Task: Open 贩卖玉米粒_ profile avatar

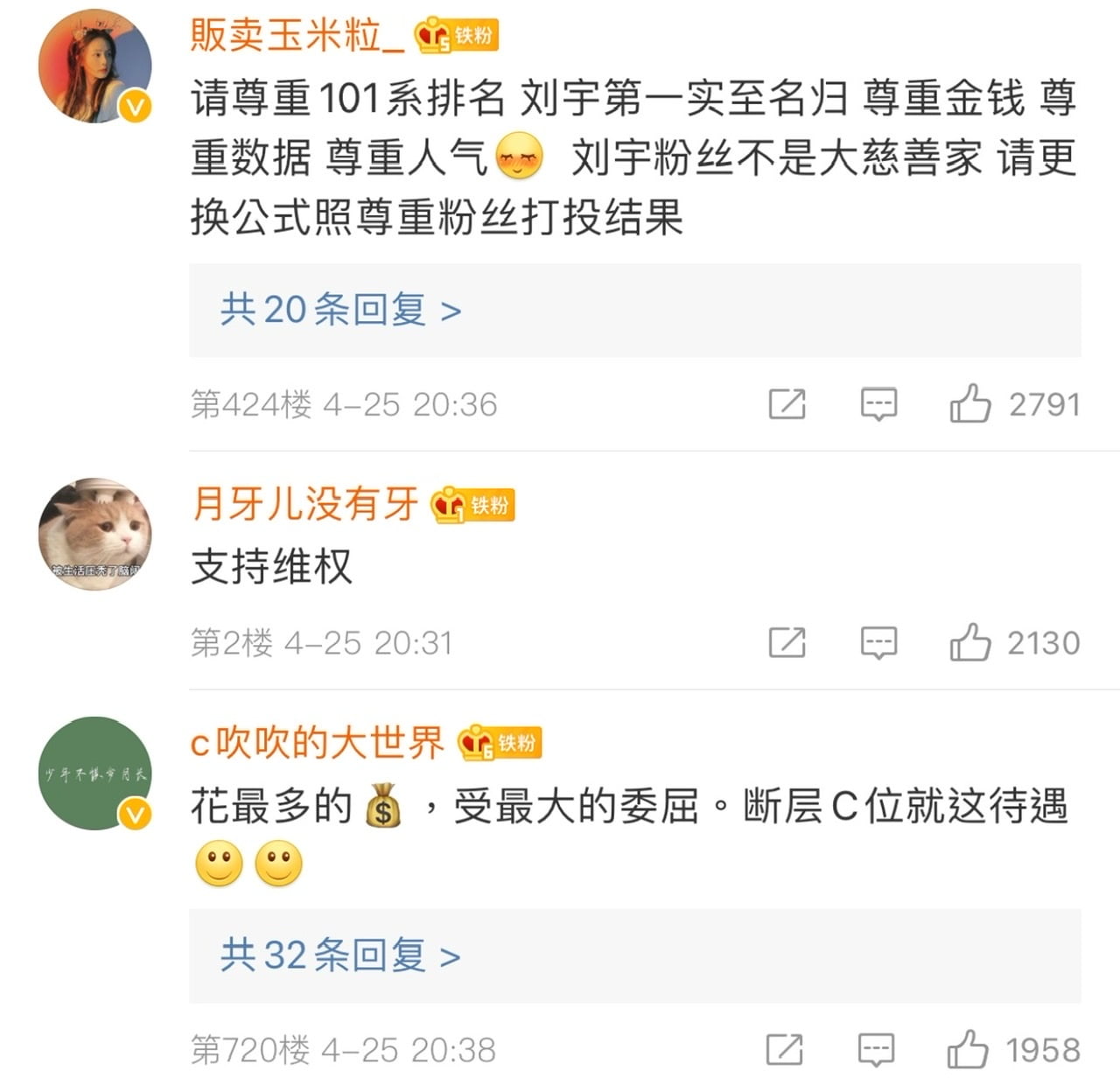Action: tap(94, 66)
